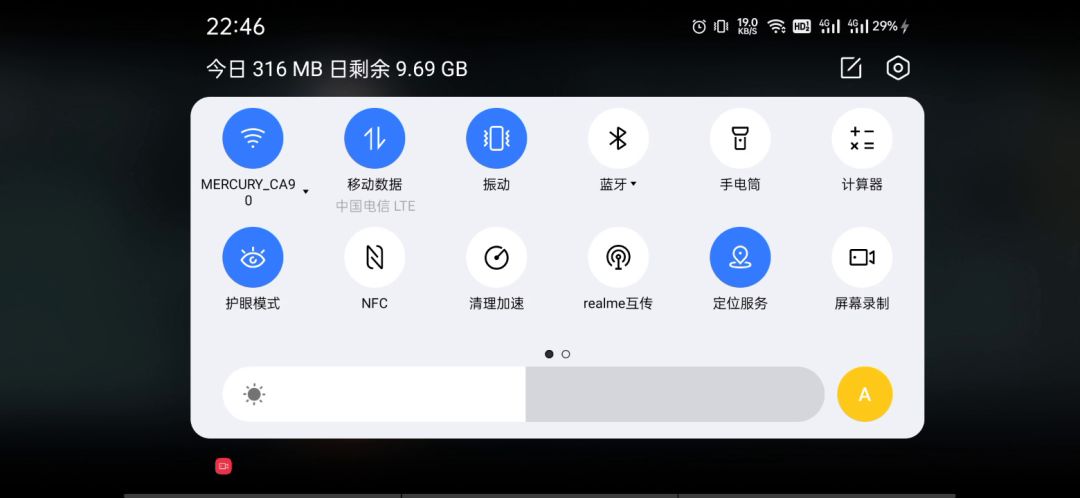1080x498 pixels.
Task: Expand the Wi-Fi network dropdown arrow
Action: [305, 192]
